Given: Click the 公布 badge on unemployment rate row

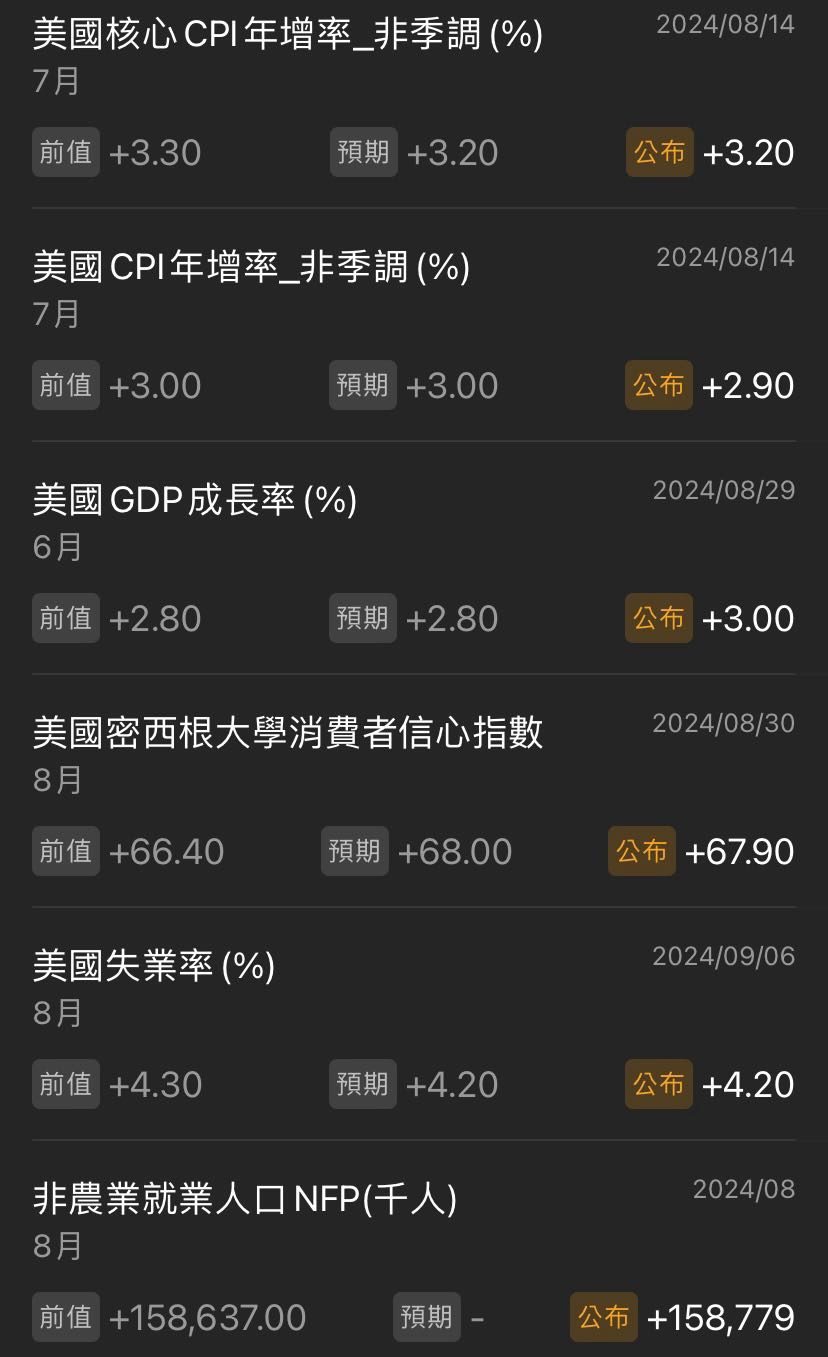Looking at the screenshot, I should point(657,1084).
